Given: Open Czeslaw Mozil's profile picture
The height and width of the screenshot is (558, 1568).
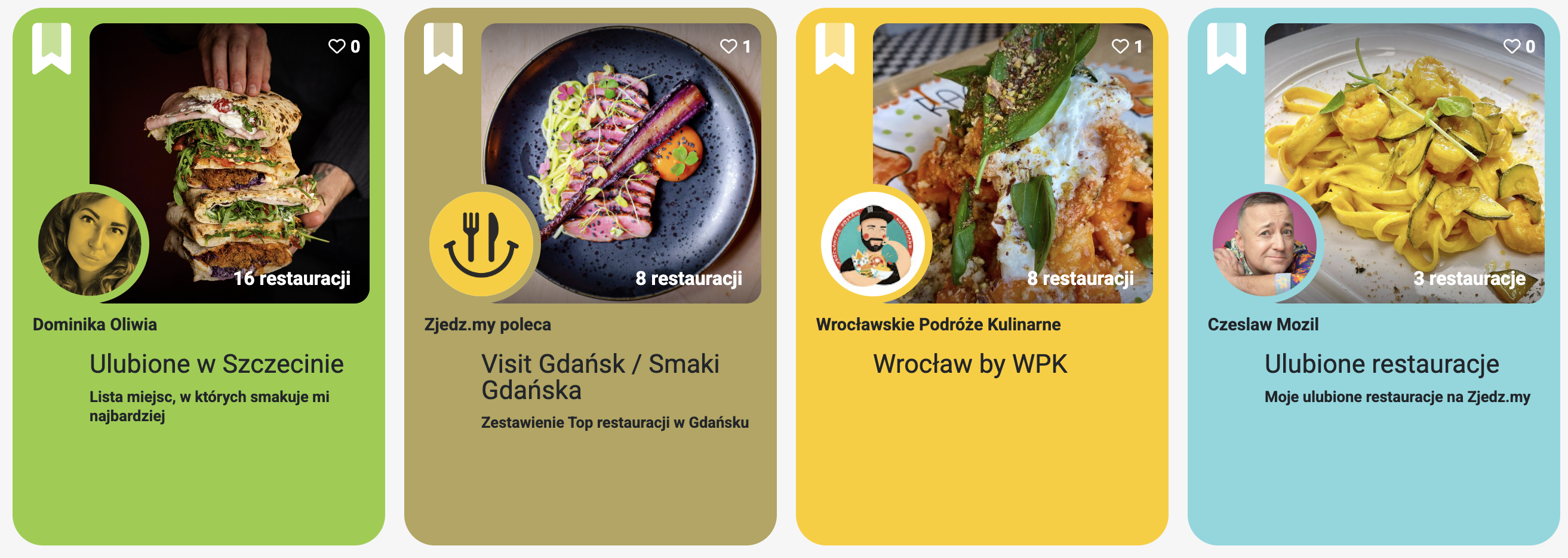Looking at the screenshot, I should [1265, 244].
